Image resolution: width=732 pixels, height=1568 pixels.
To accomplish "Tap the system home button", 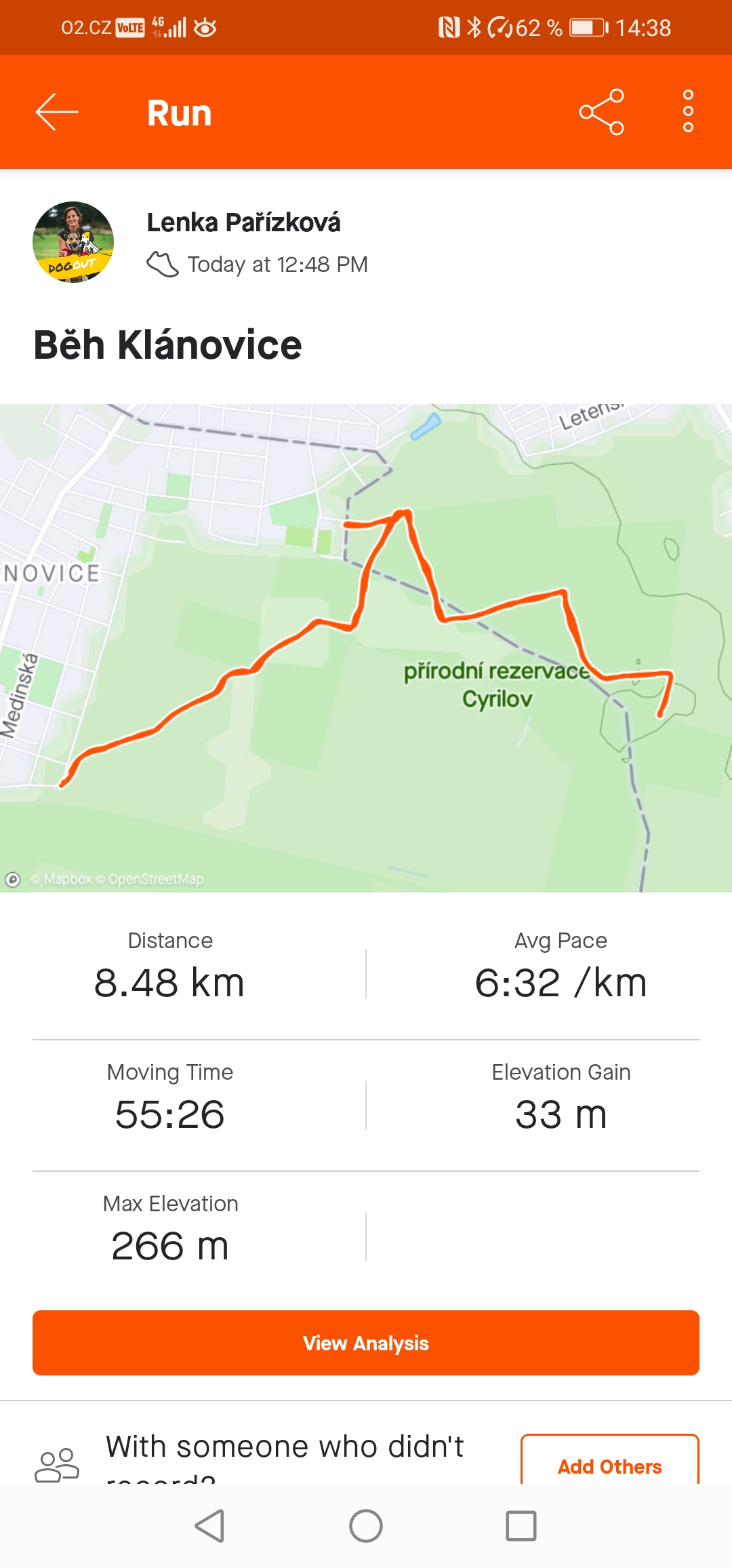I will click(x=366, y=1526).
